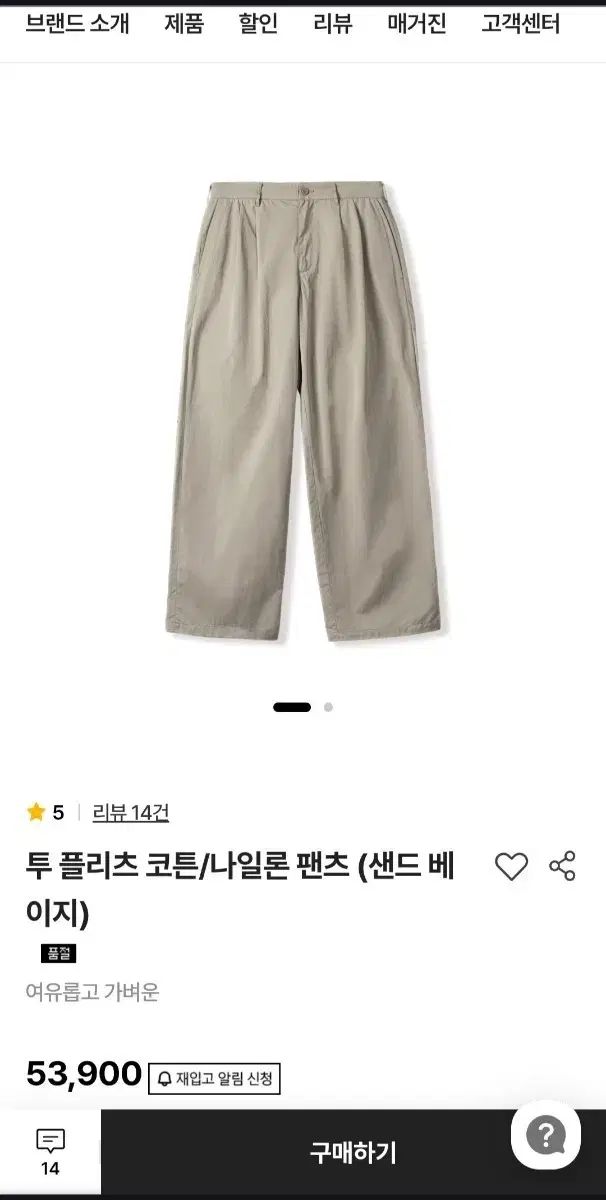This screenshot has height=1200, width=606.
Task: Open the help chat question bubble
Action: 545,1135
